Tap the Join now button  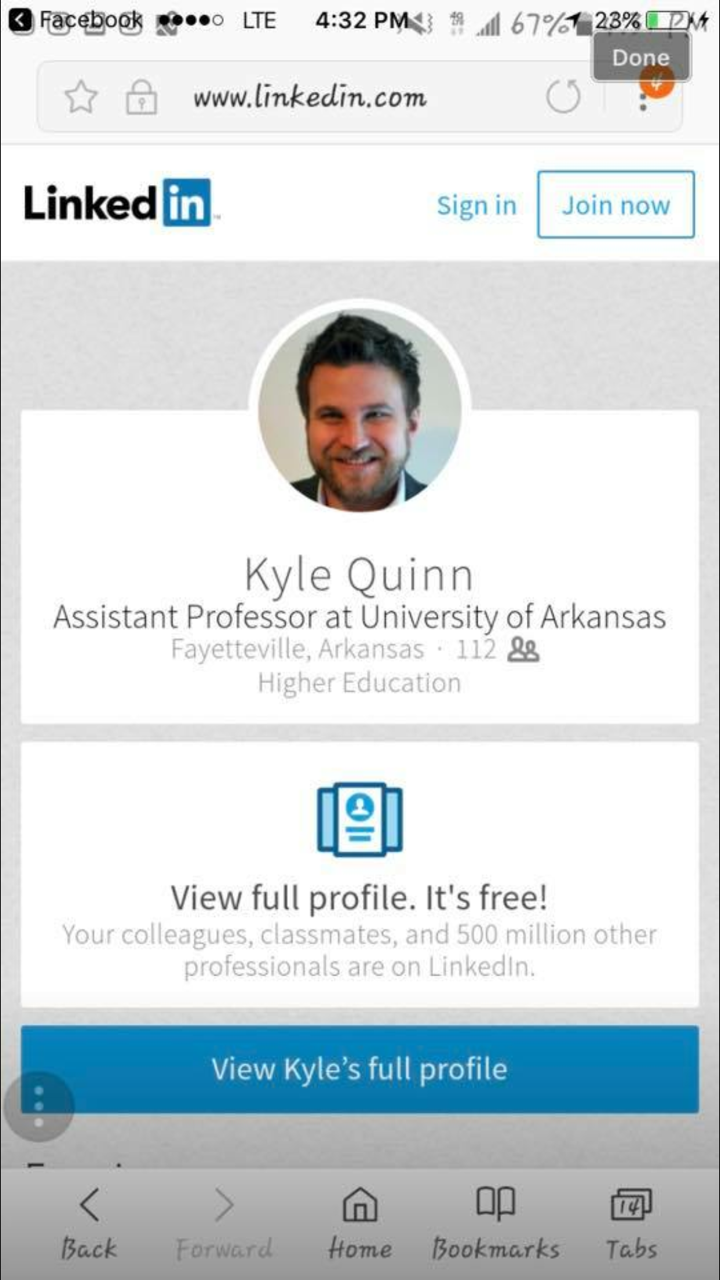[615, 205]
